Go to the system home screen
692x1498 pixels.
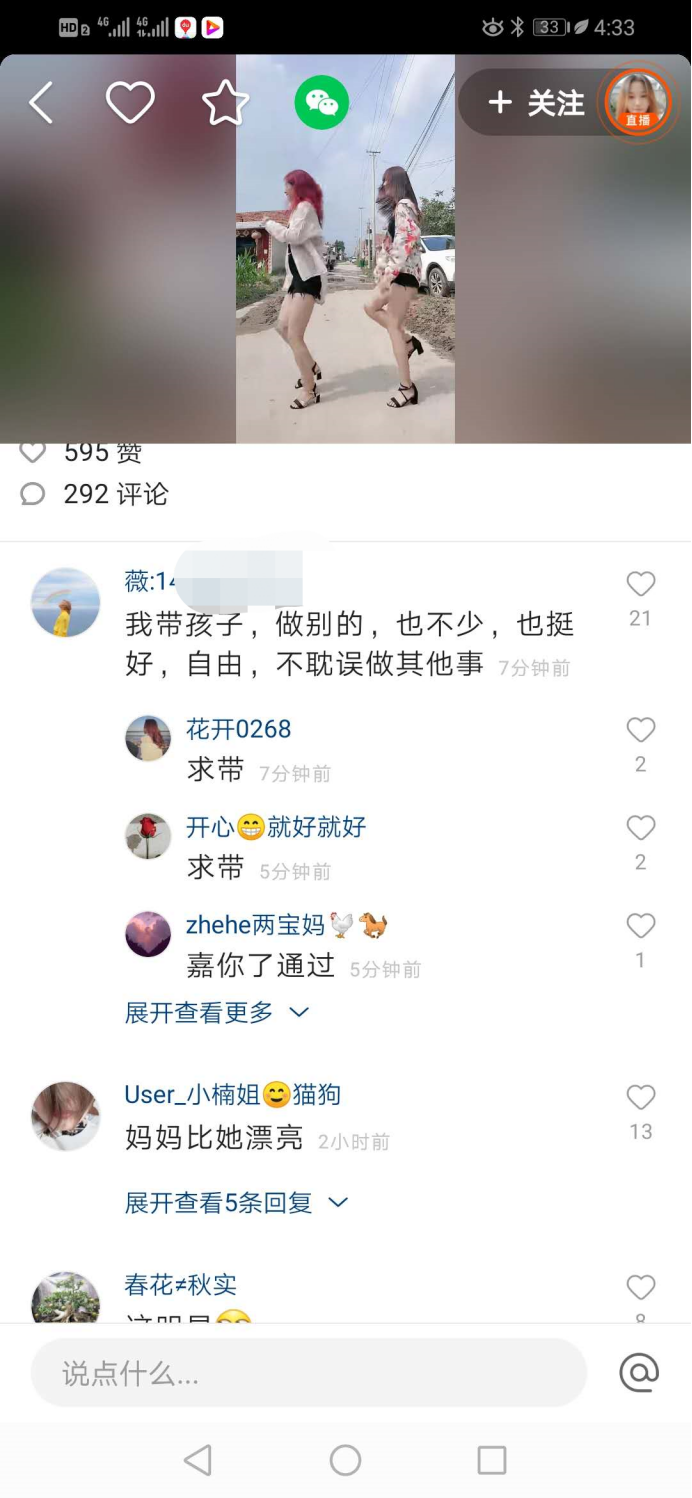pyautogui.click(x=345, y=1461)
